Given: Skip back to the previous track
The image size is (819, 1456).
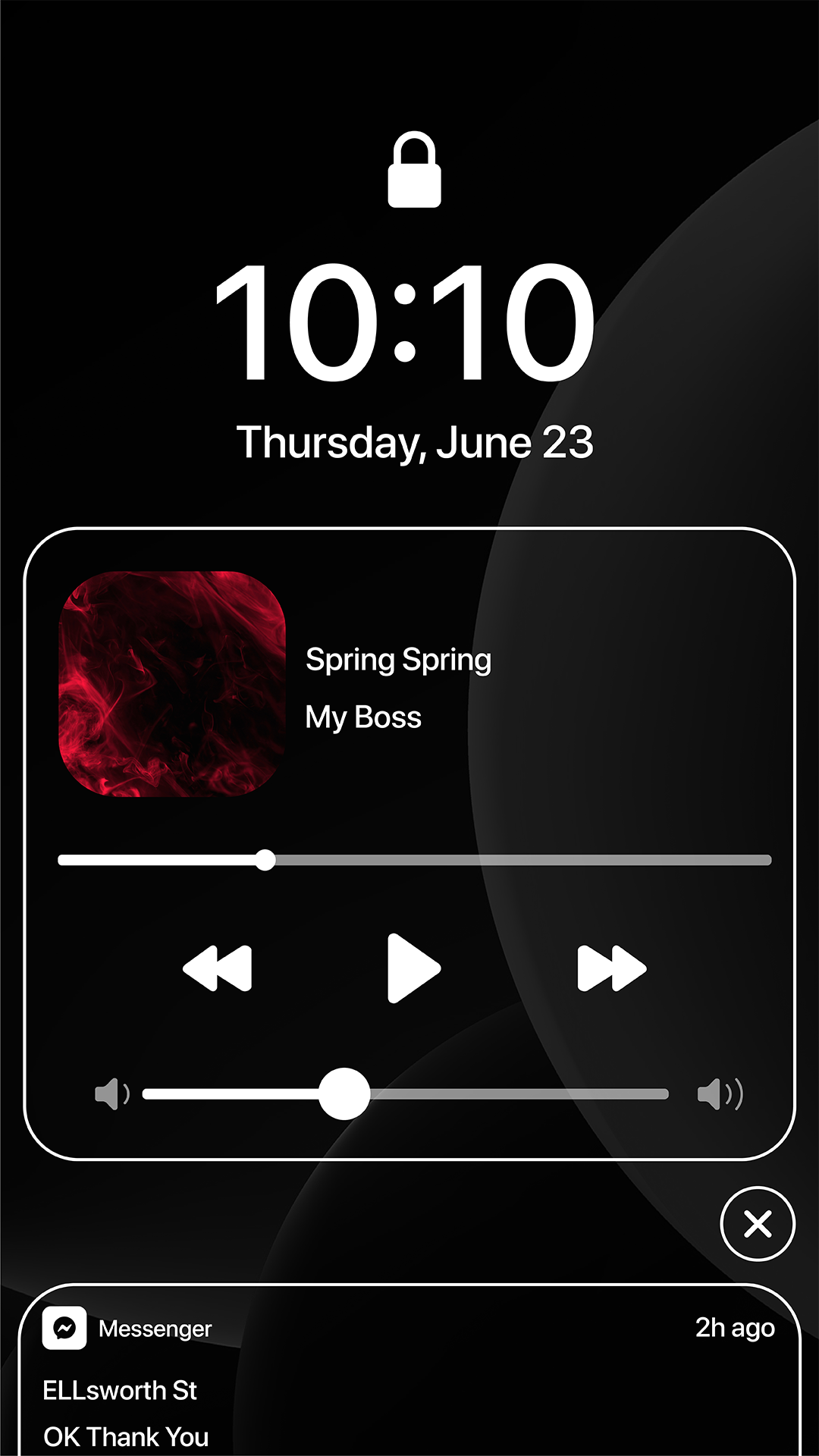Looking at the screenshot, I should (218, 968).
